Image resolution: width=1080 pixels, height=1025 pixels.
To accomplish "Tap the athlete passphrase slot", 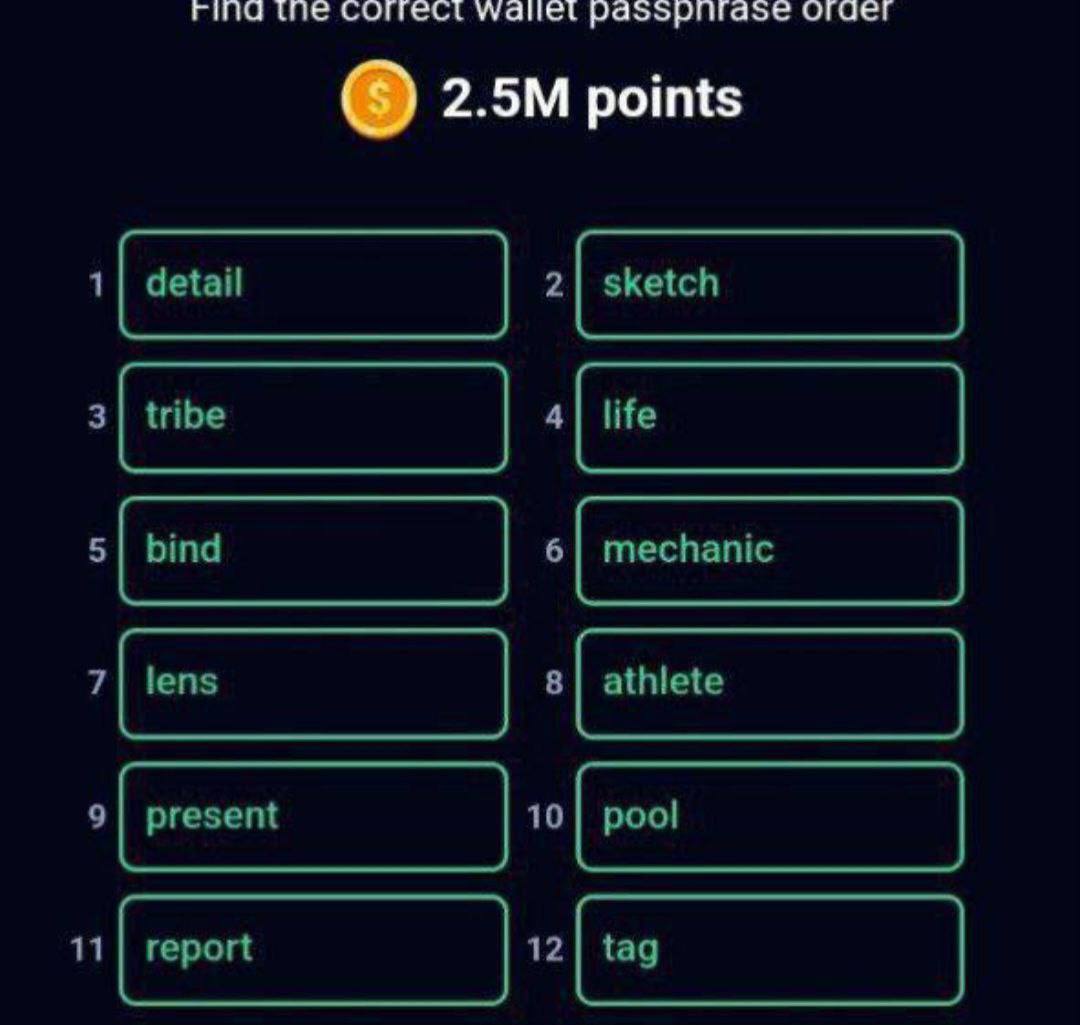I will 770,683.
